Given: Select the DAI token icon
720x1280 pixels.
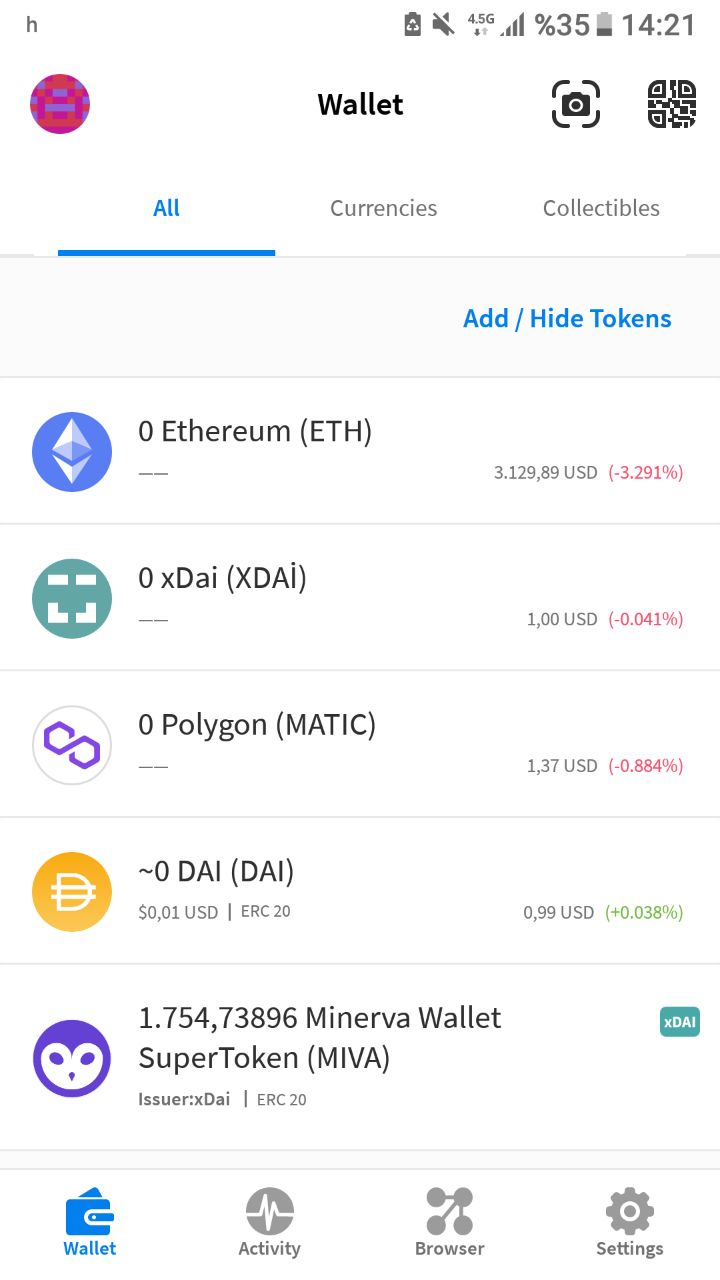Looking at the screenshot, I should pyautogui.click(x=71, y=891).
